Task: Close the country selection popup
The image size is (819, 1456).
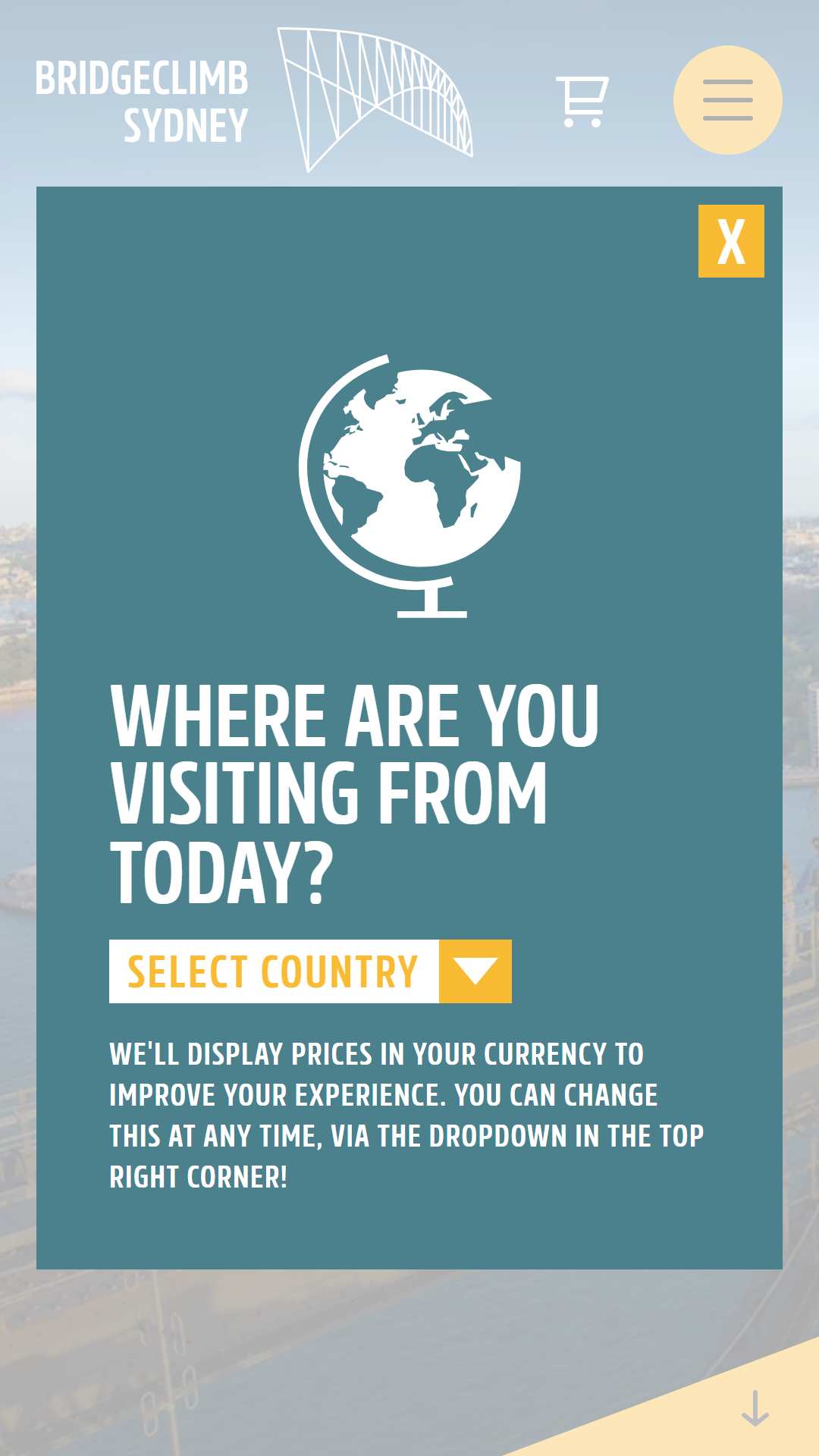Action: pyautogui.click(x=731, y=241)
